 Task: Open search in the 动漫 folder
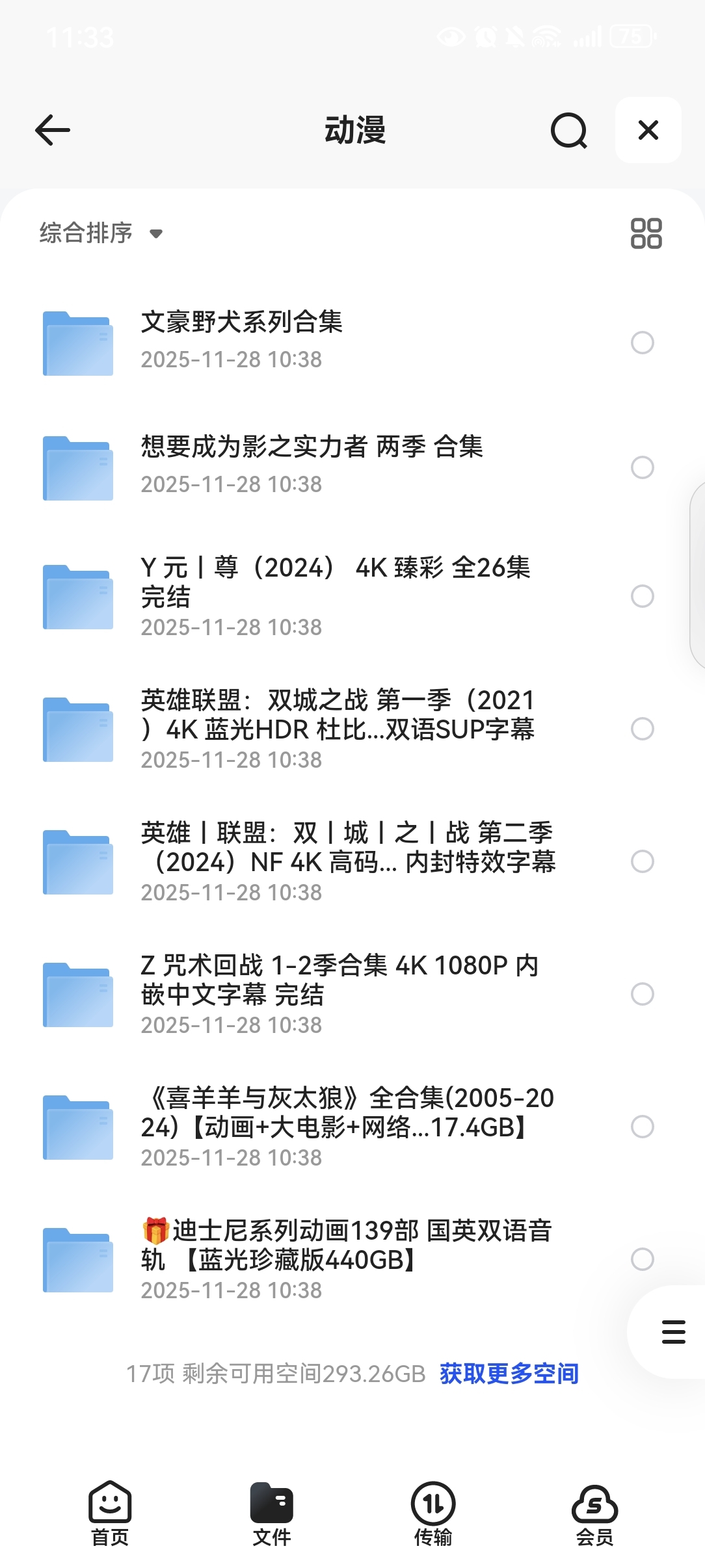coord(568,131)
